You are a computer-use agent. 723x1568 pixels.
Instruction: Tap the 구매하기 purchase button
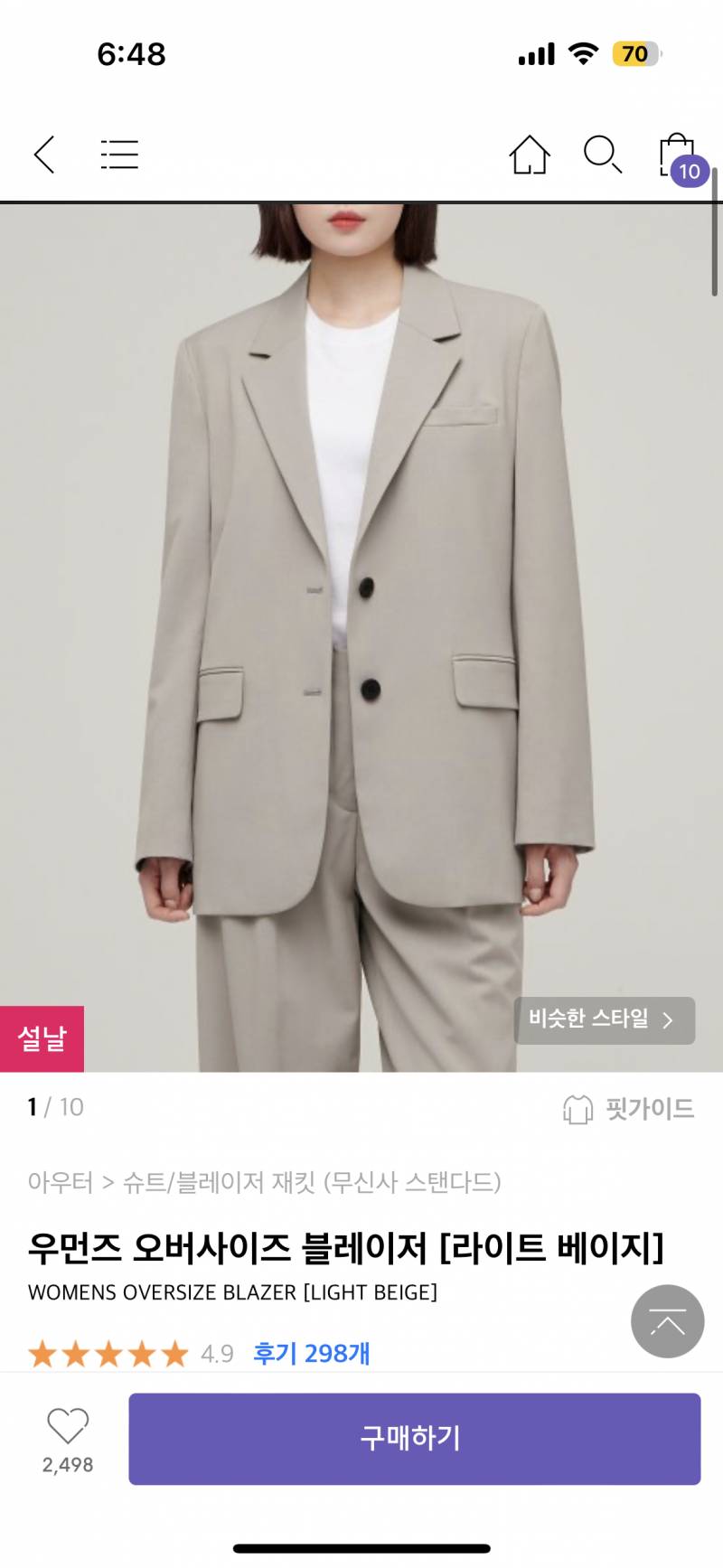414,1439
